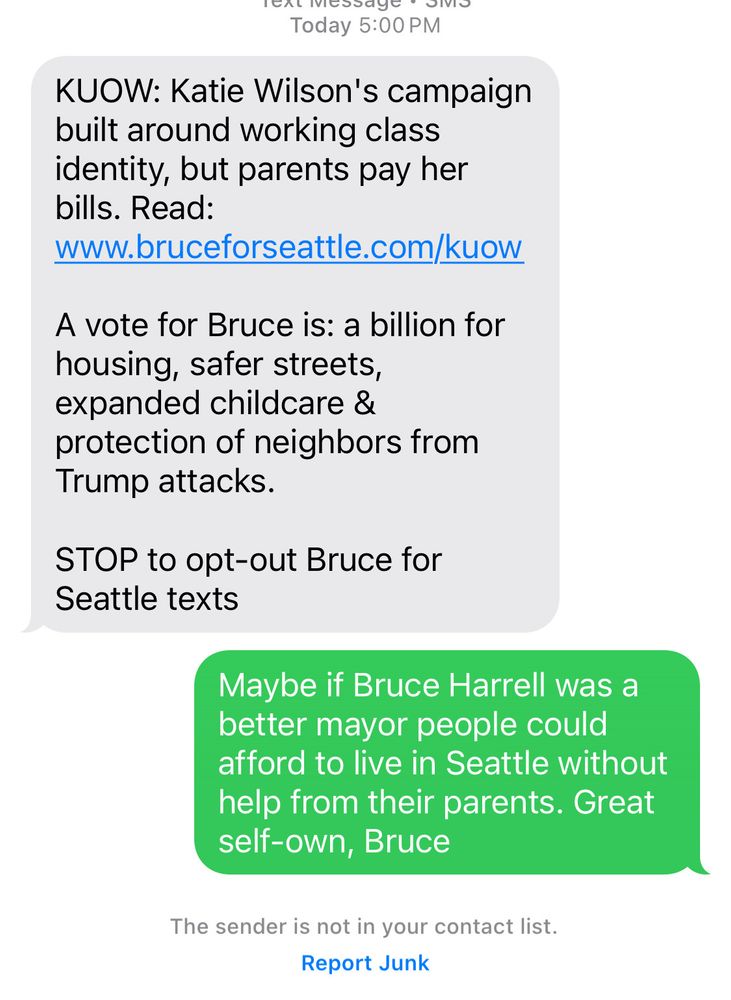
Task: Click the phrase Katie Wilson's campaign
Action: [x=350, y=91]
